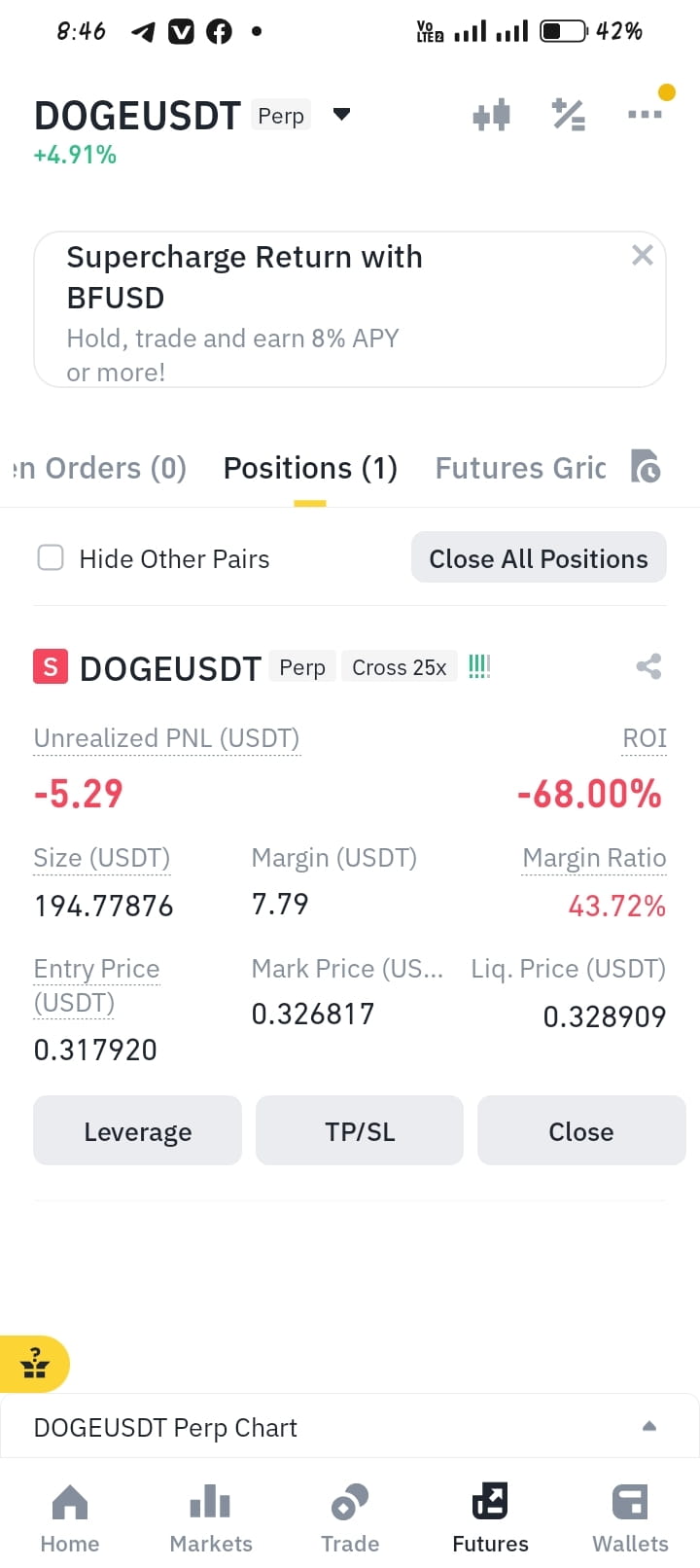
Task: Switch to the Futures Grid tab
Action: coord(520,469)
